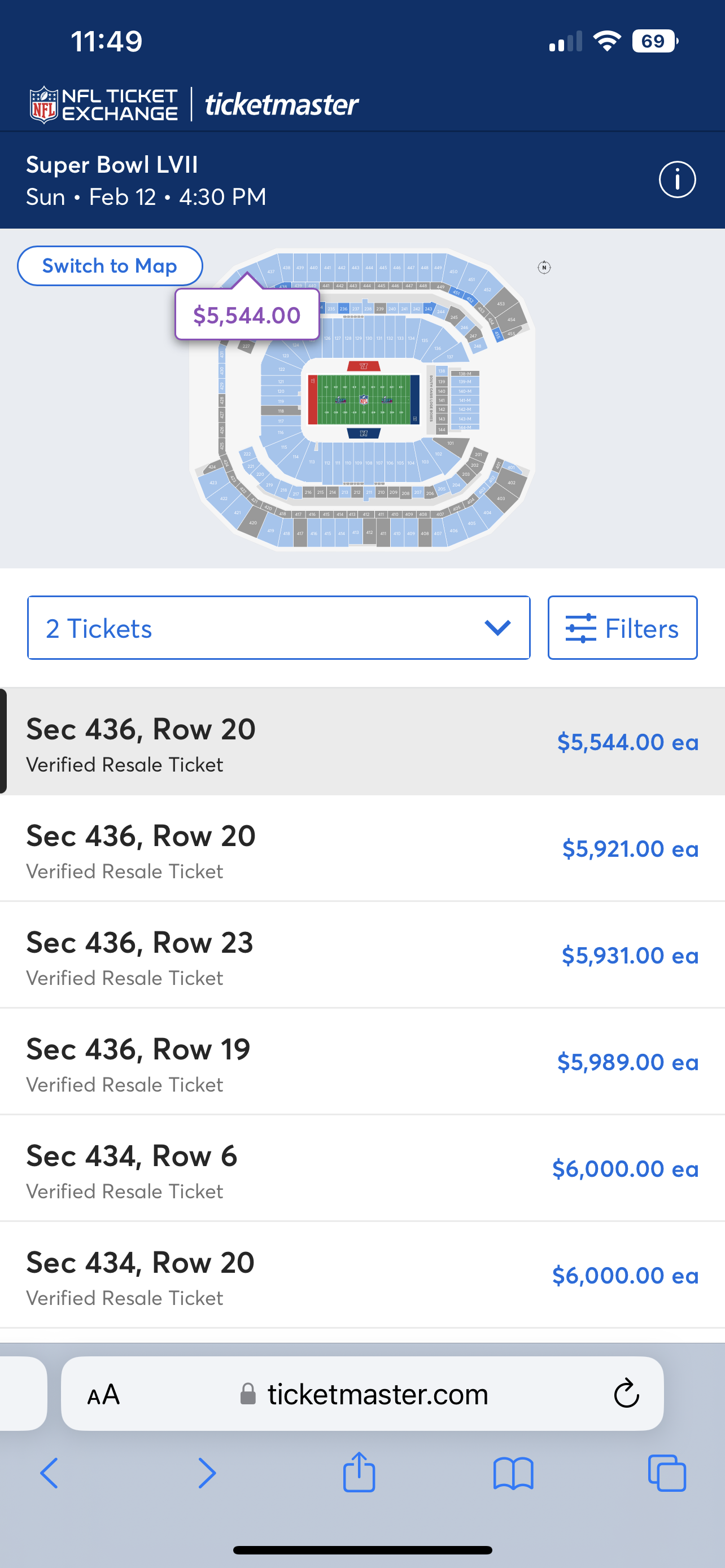Open the Filters button
The image size is (725, 1568).
coord(622,628)
